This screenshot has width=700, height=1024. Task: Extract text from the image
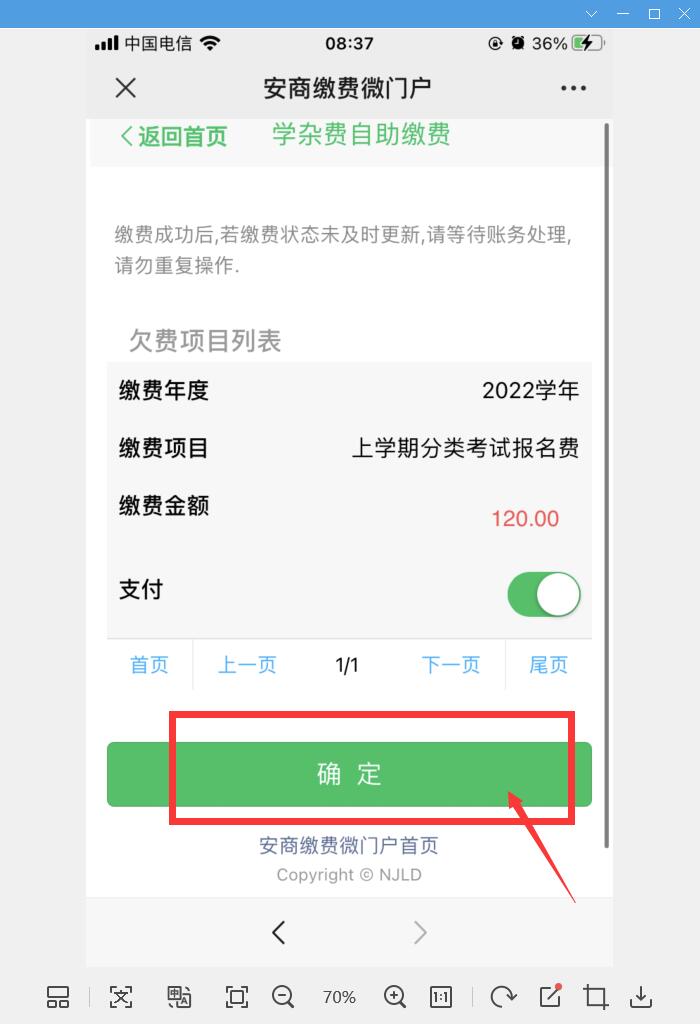121,996
